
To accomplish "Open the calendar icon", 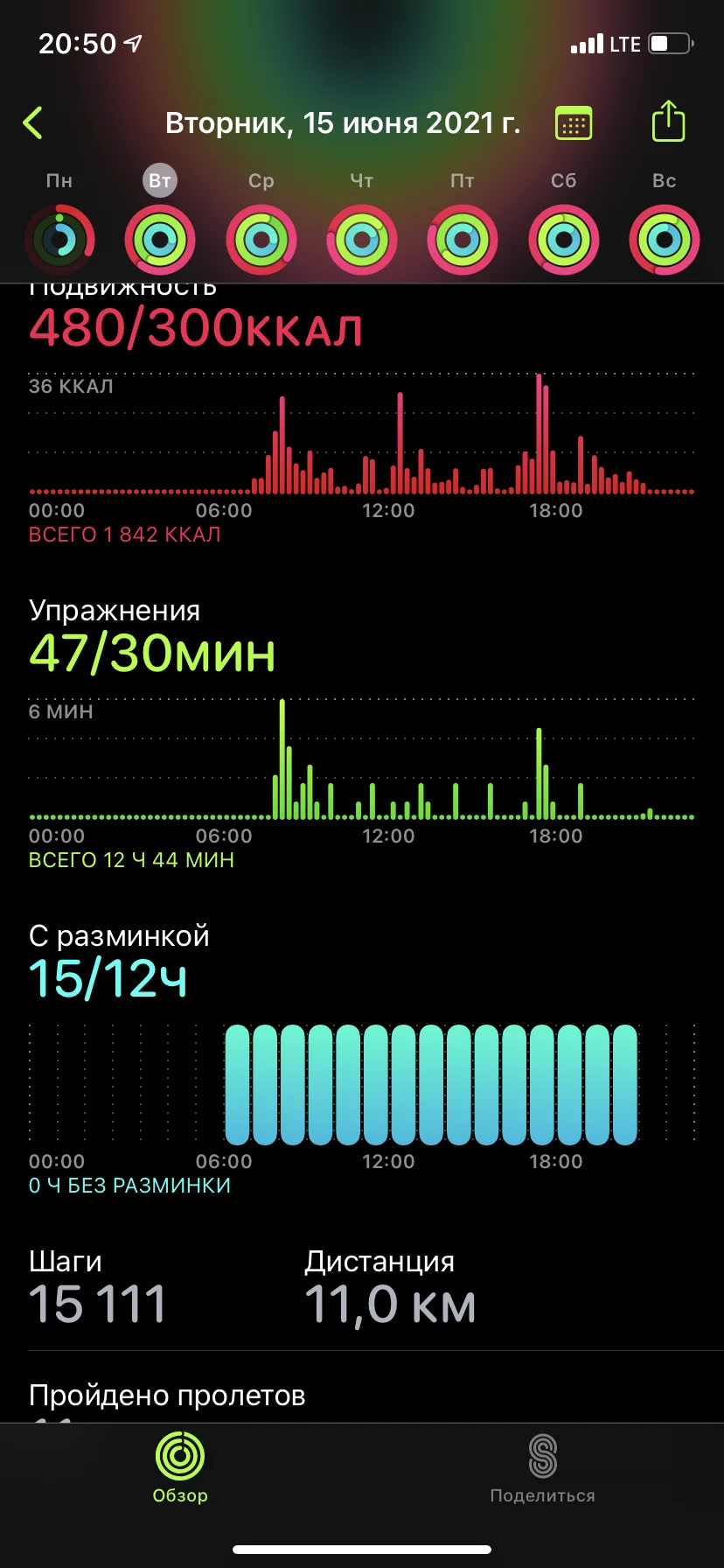I will pyautogui.click(x=574, y=123).
